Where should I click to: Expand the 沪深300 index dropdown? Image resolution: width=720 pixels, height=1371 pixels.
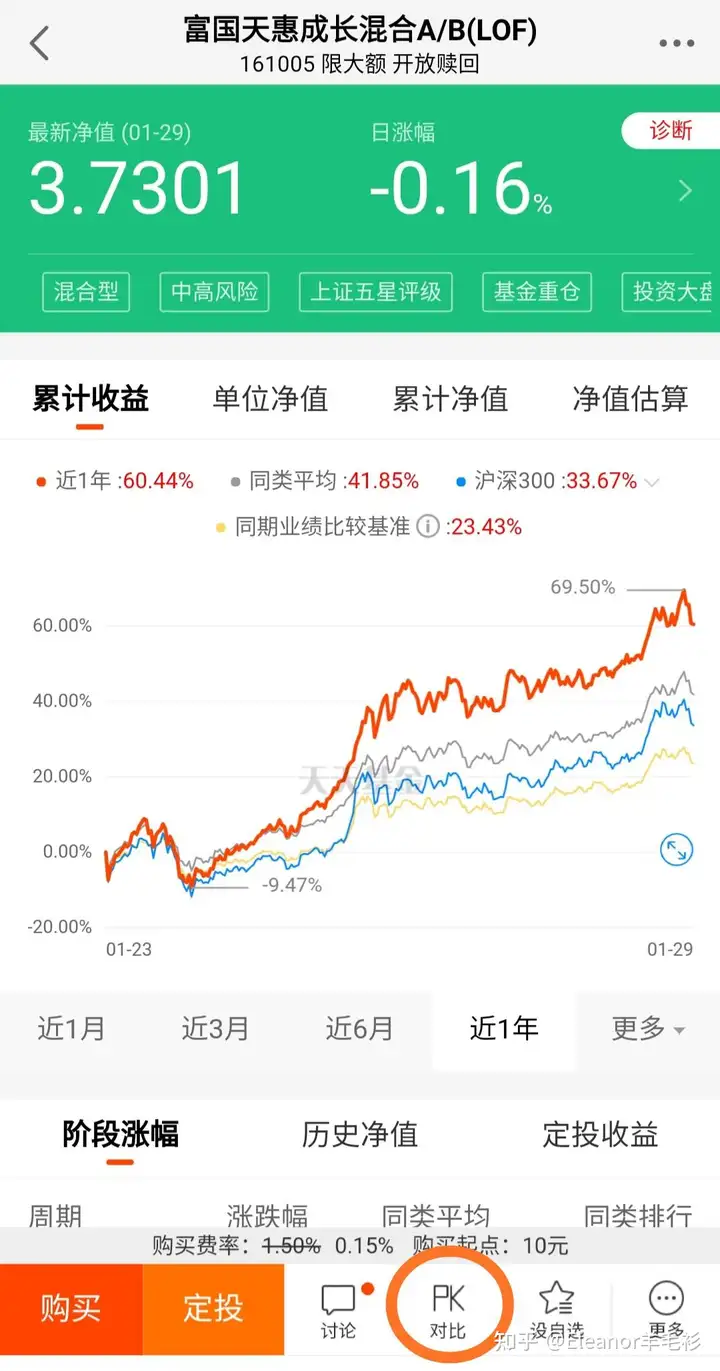point(652,482)
